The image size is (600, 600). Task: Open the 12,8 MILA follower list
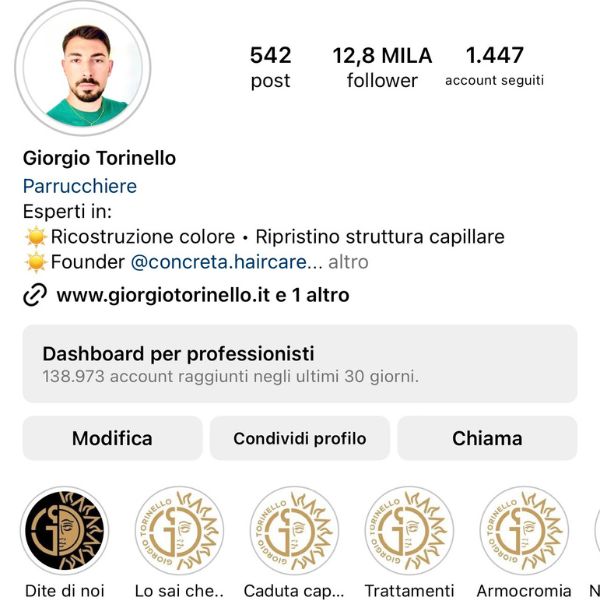point(384,66)
